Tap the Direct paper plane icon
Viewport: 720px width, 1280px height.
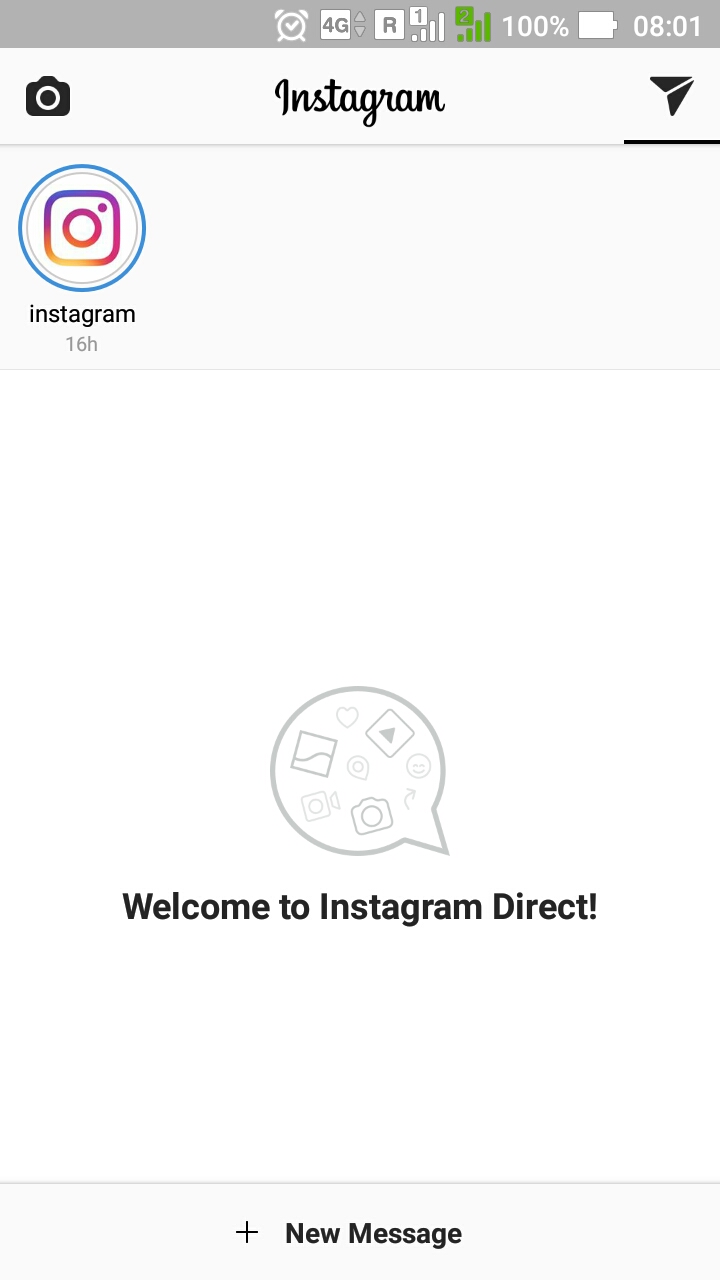(671, 96)
